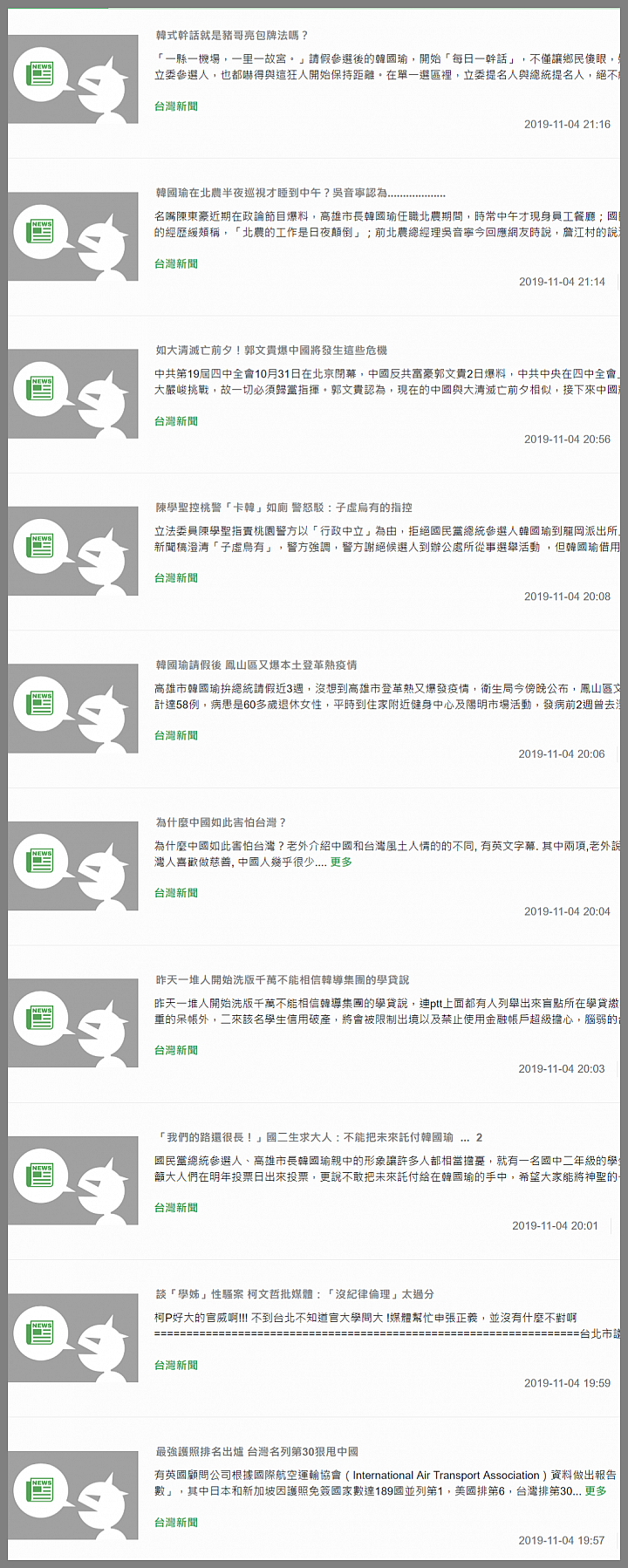Image resolution: width=628 pixels, height=1568 pixels.
Task: Open 台灣新聞 category under 韓式幹話 article
Action: tap(176, 106)
